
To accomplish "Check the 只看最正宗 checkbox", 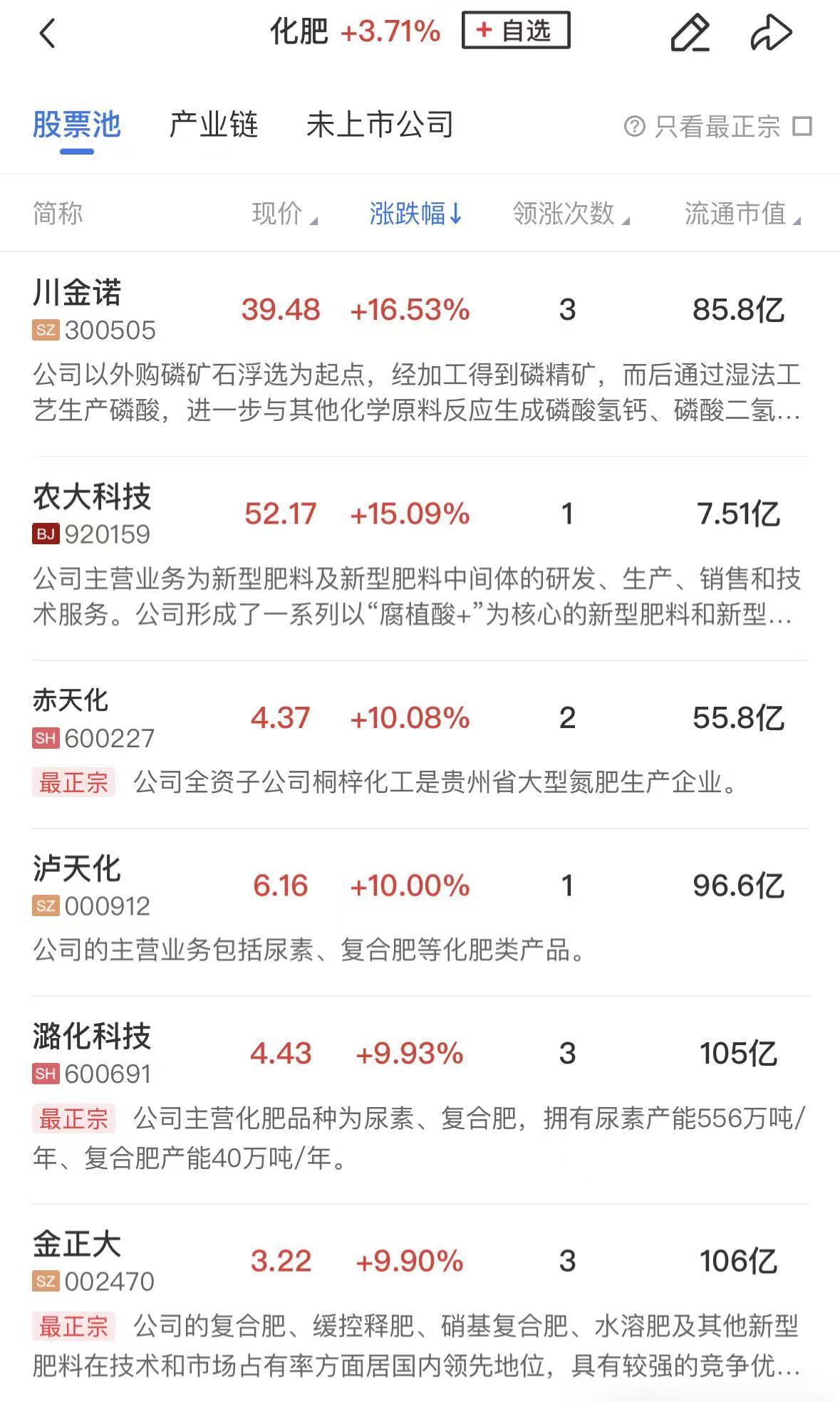I will coord(803,127).
